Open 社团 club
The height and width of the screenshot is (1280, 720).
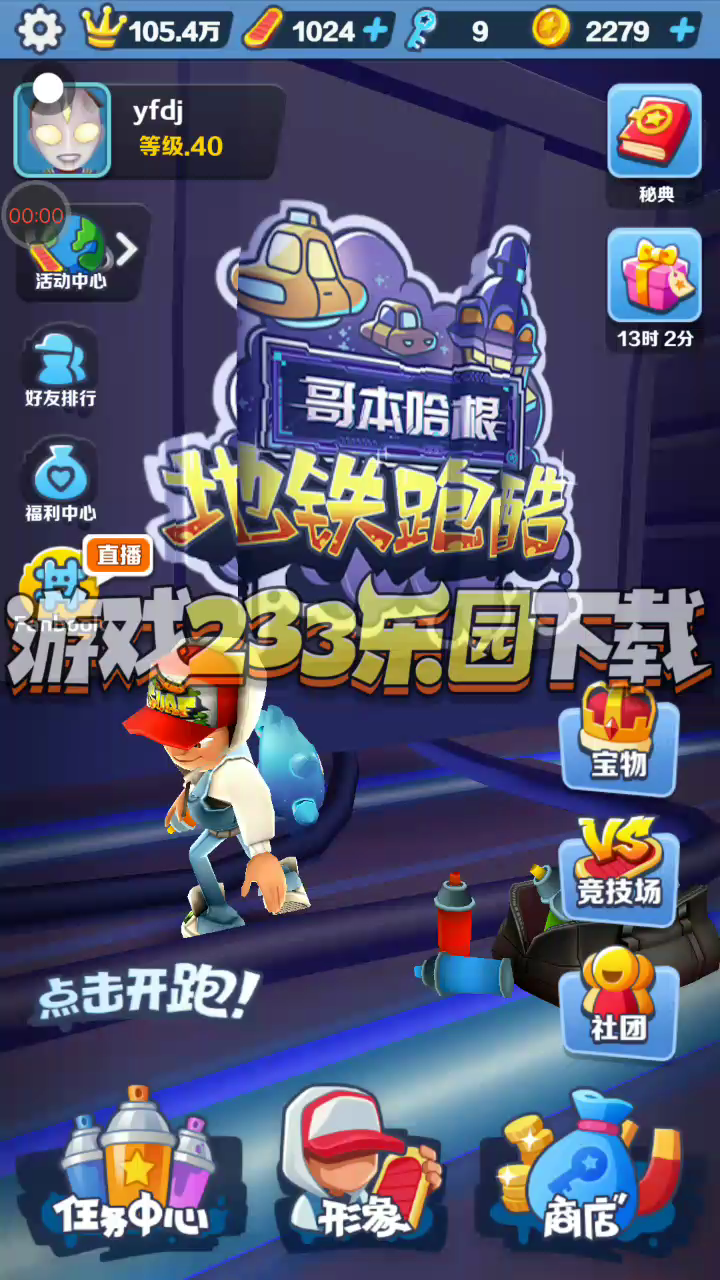point(619,1000)
